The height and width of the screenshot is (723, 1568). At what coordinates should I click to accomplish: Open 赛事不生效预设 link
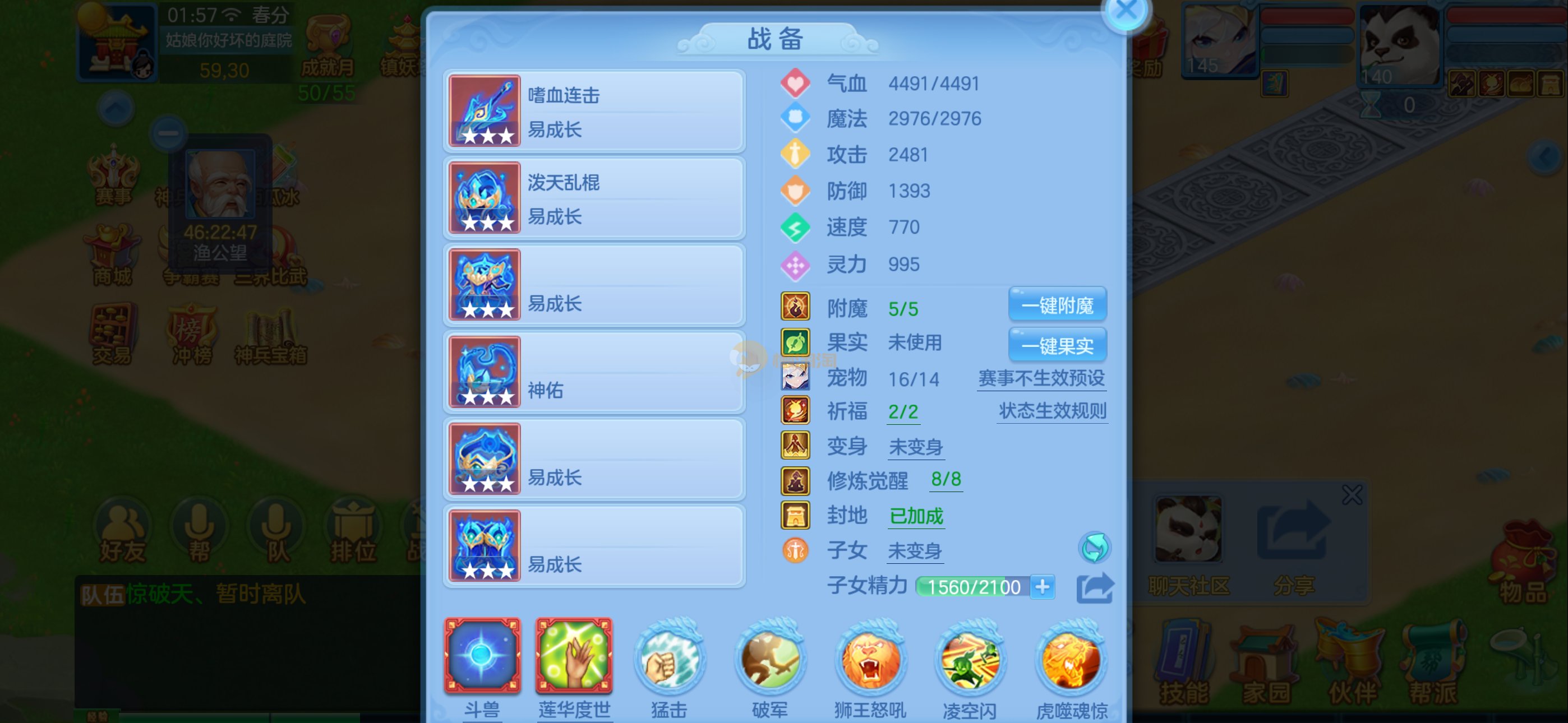(1041, 378)
